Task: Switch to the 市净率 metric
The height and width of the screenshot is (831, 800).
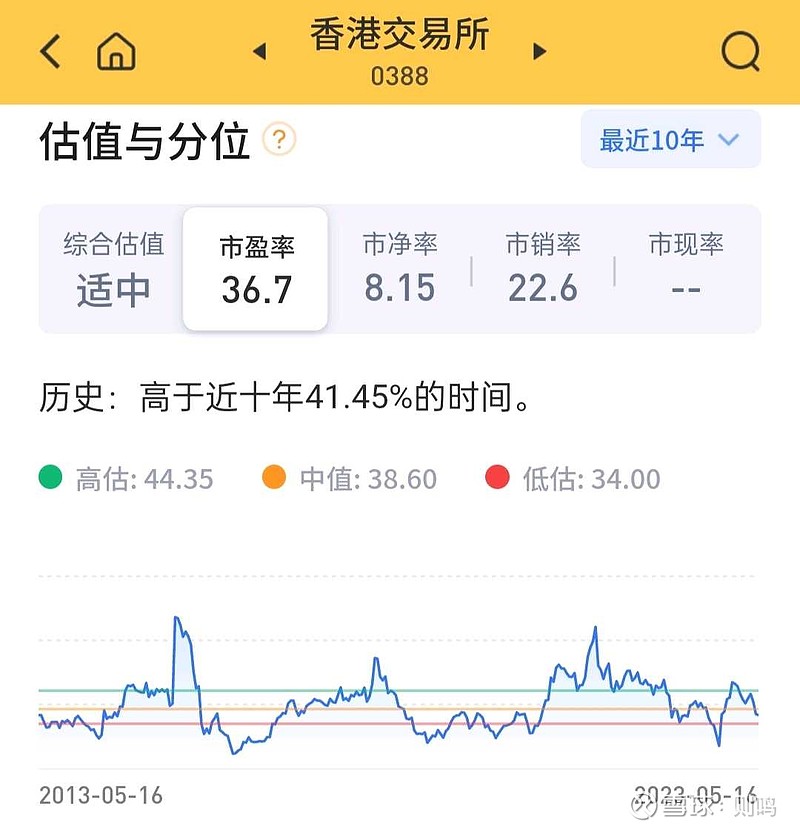Action: 398,265
